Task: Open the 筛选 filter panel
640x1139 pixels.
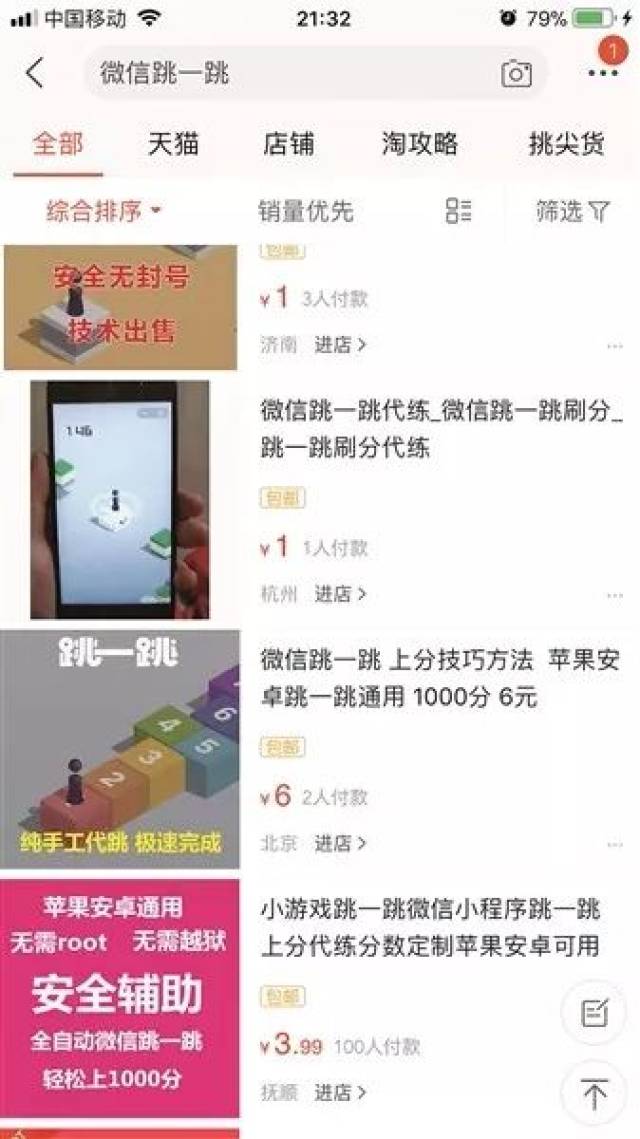Action: pos(573,211)
